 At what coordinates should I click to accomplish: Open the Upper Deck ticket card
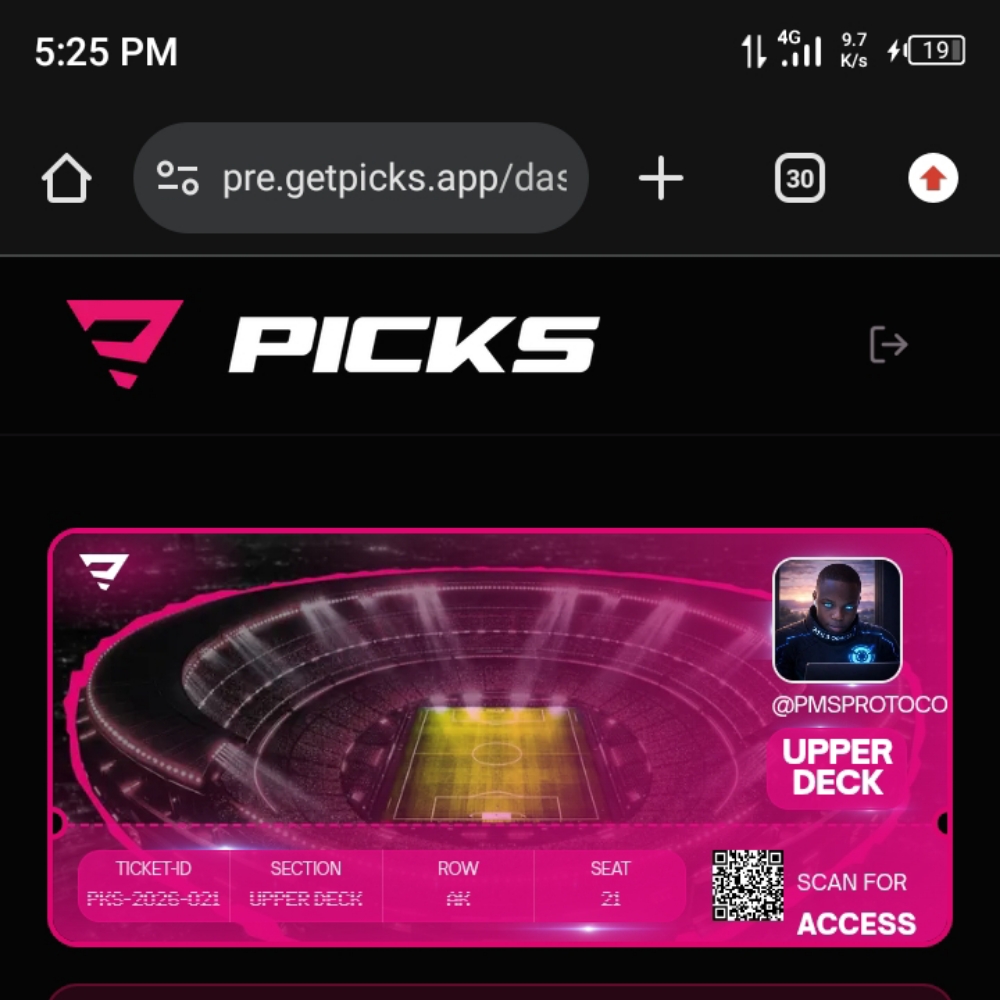500,737
